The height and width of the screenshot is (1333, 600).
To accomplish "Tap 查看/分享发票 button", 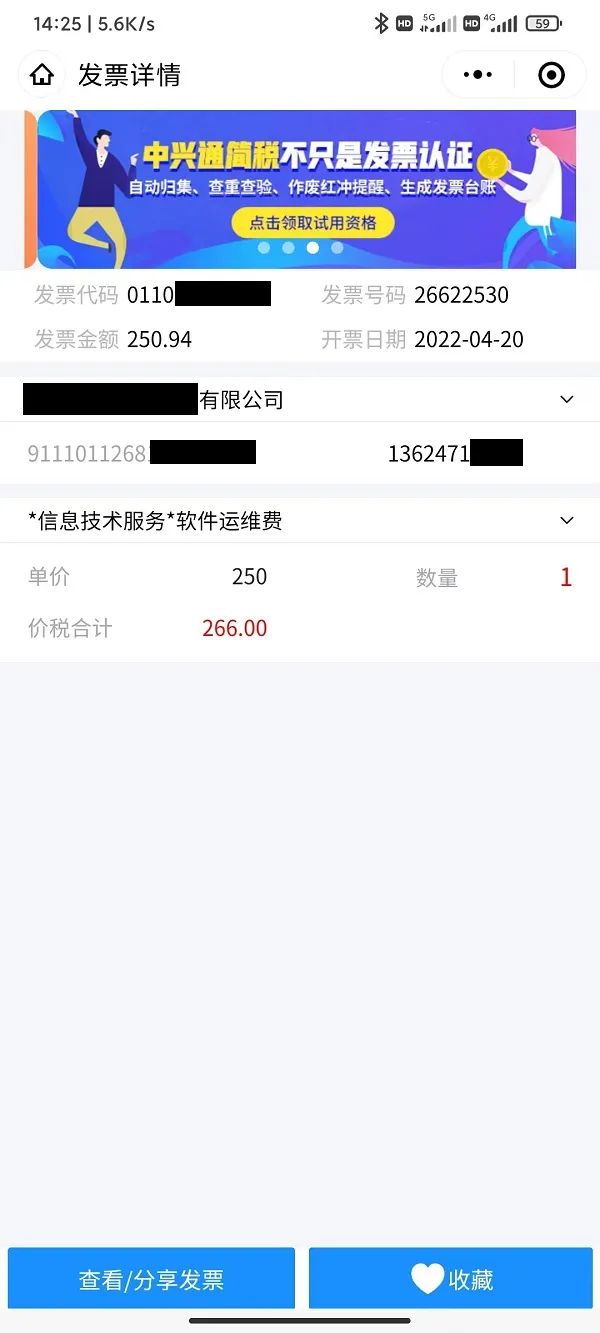I will [x=151, y=1278].
